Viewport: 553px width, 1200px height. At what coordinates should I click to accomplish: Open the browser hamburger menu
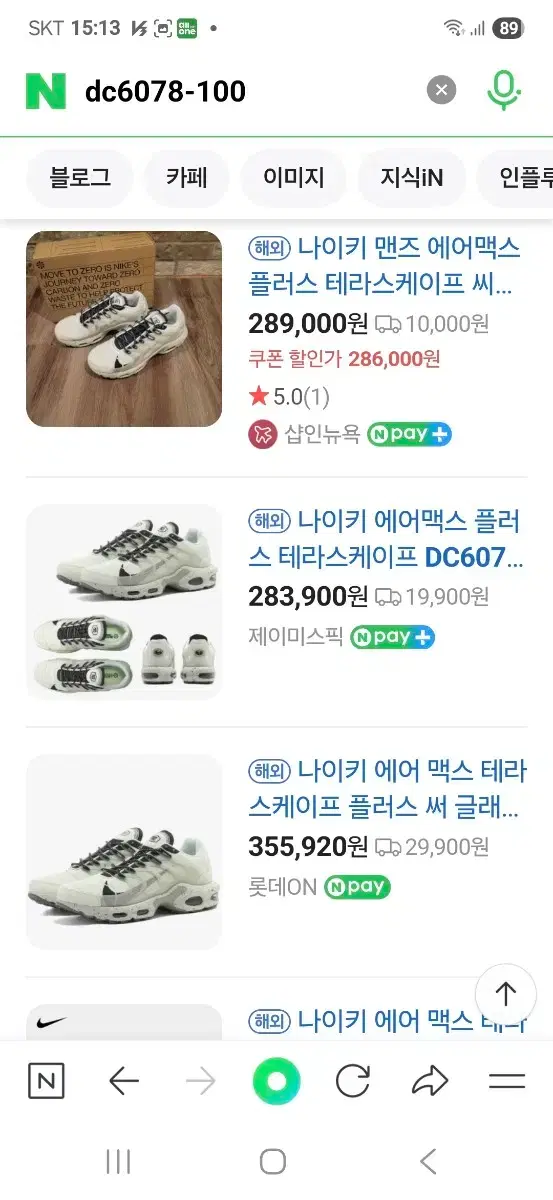[507, 1081]
